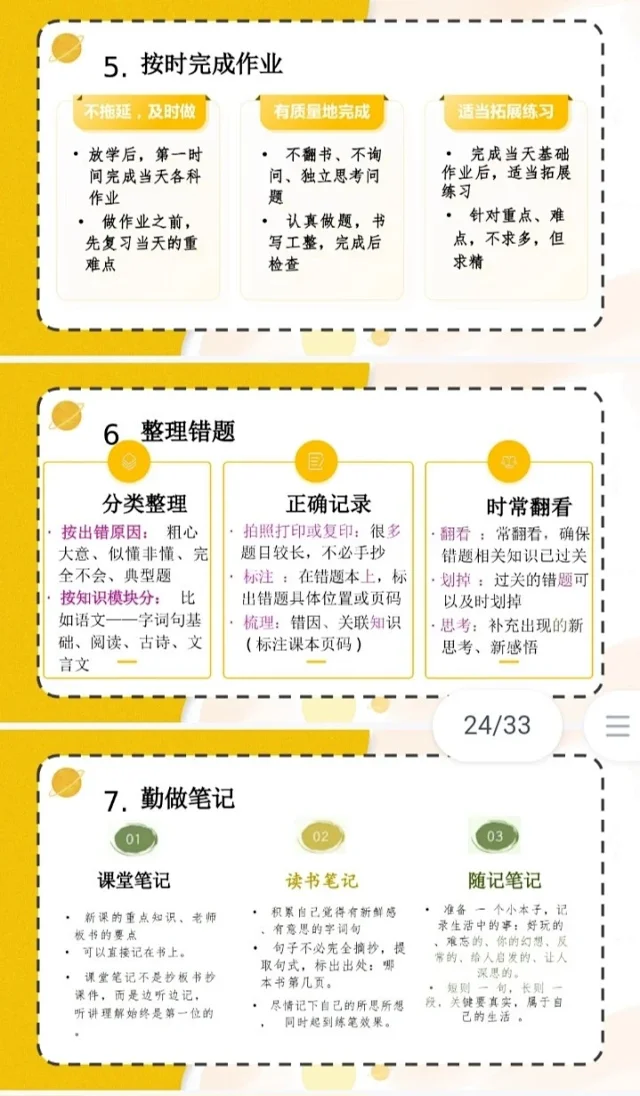Tap the 24/33 page indicator
The image size is (640, 1096).
pyautogui.click(x=497, y=725)
